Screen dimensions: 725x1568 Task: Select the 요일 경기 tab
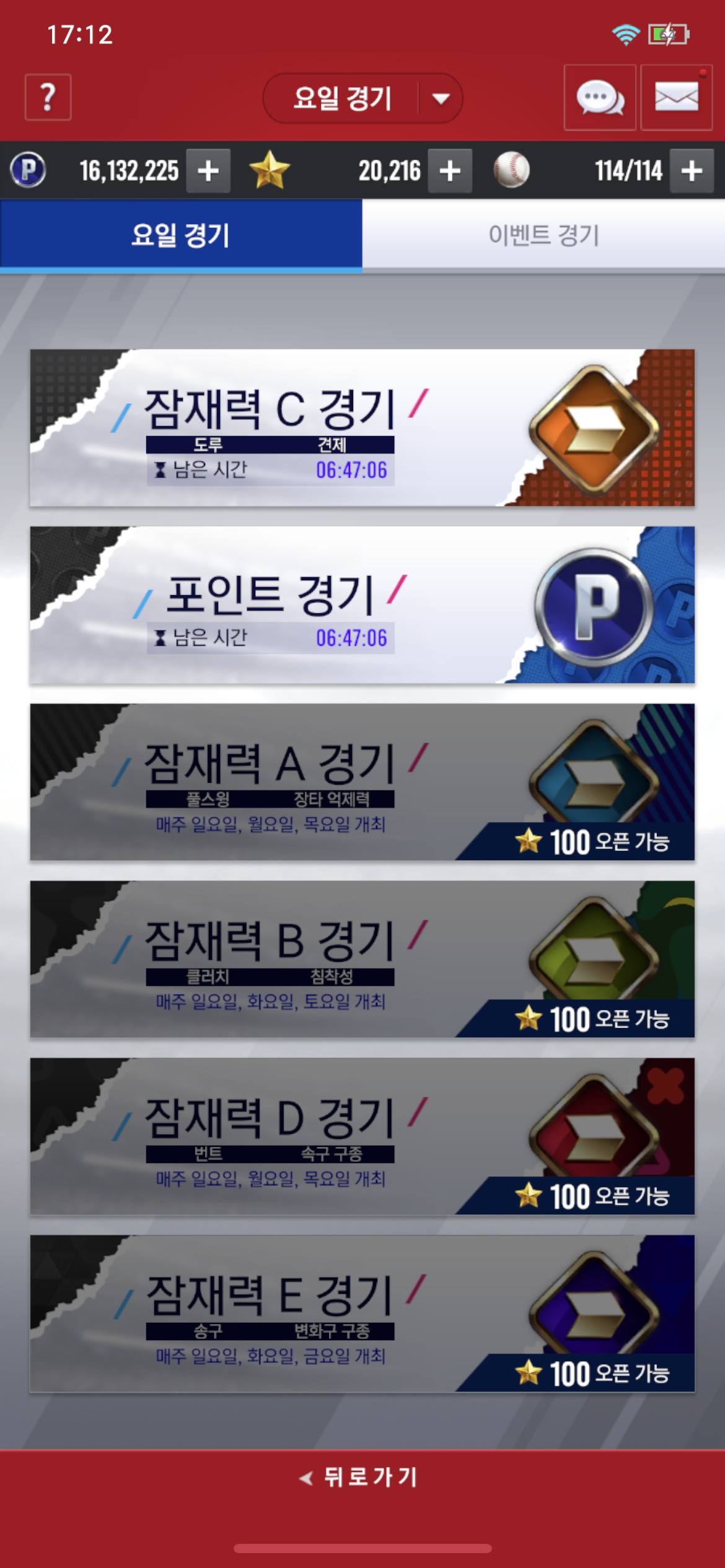click(181, 235)
